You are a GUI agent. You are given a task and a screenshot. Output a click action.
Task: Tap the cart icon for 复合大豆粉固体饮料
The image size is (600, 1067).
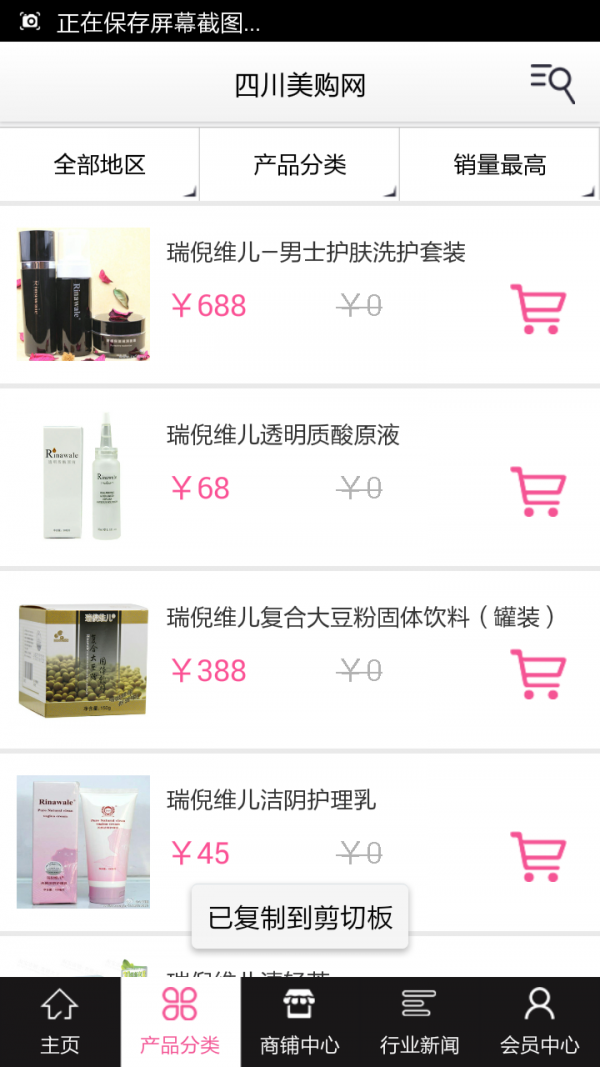pos(538,674)
